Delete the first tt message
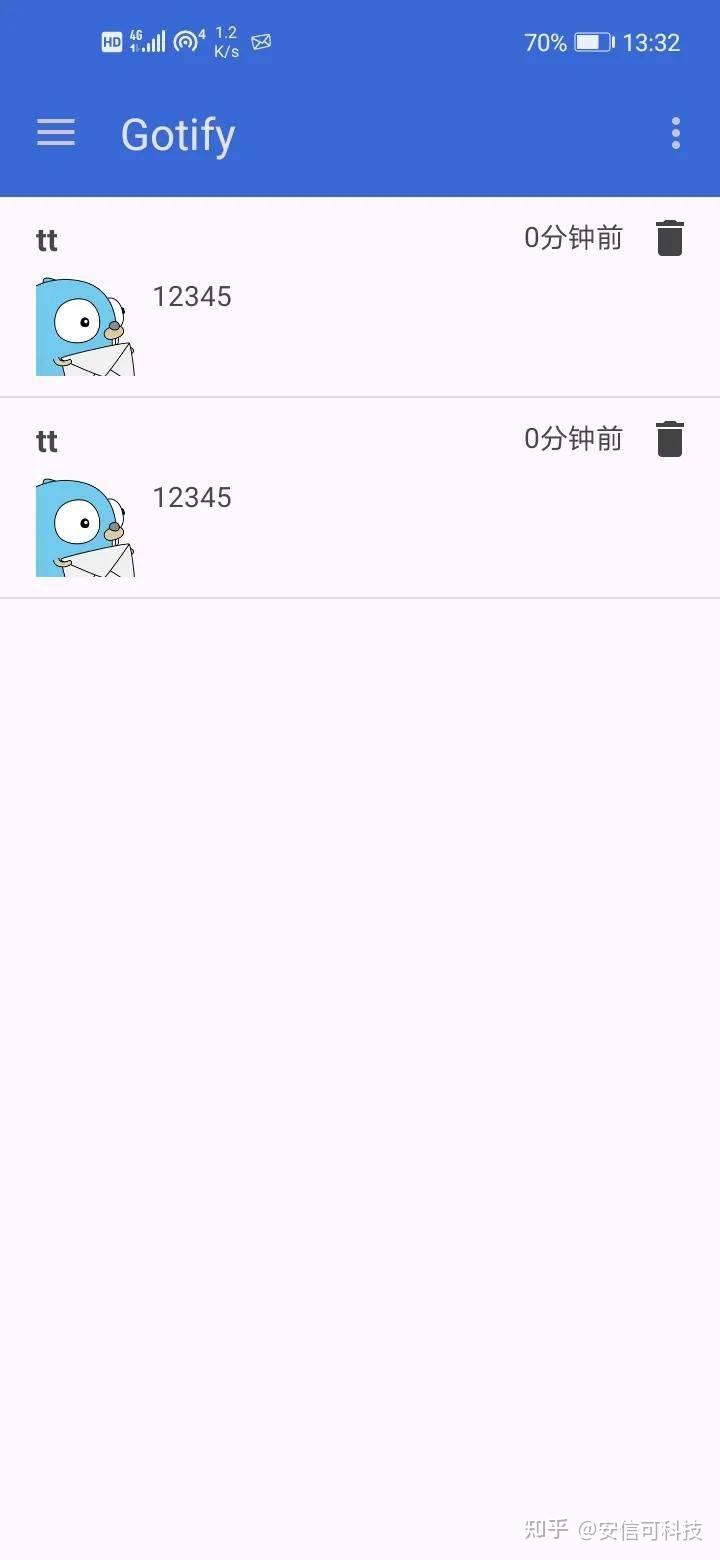Screen dimensions: 720x1560 click(669, 238)
